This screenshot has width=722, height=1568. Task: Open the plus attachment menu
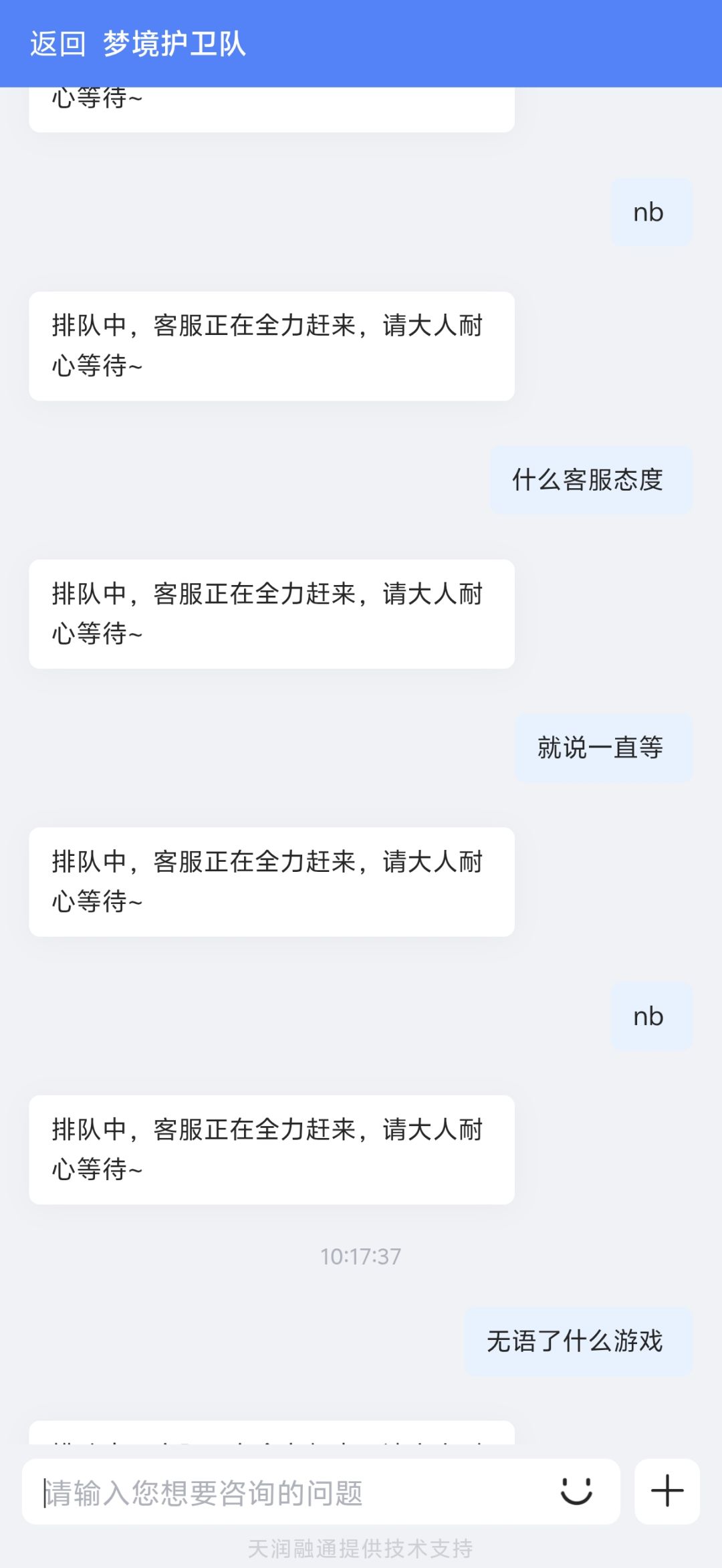[x=667, y=1491]
